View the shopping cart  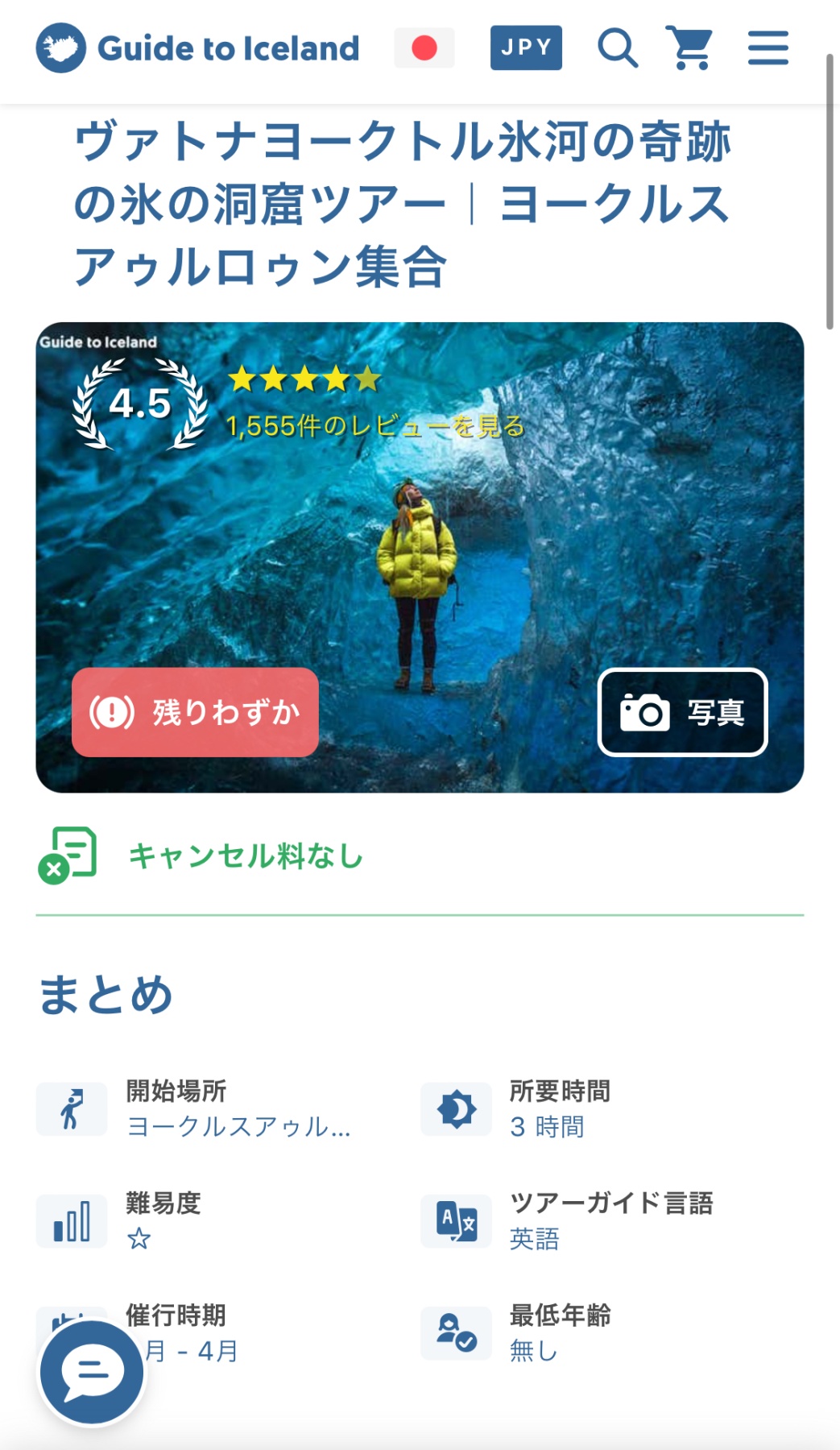(690, 48)
